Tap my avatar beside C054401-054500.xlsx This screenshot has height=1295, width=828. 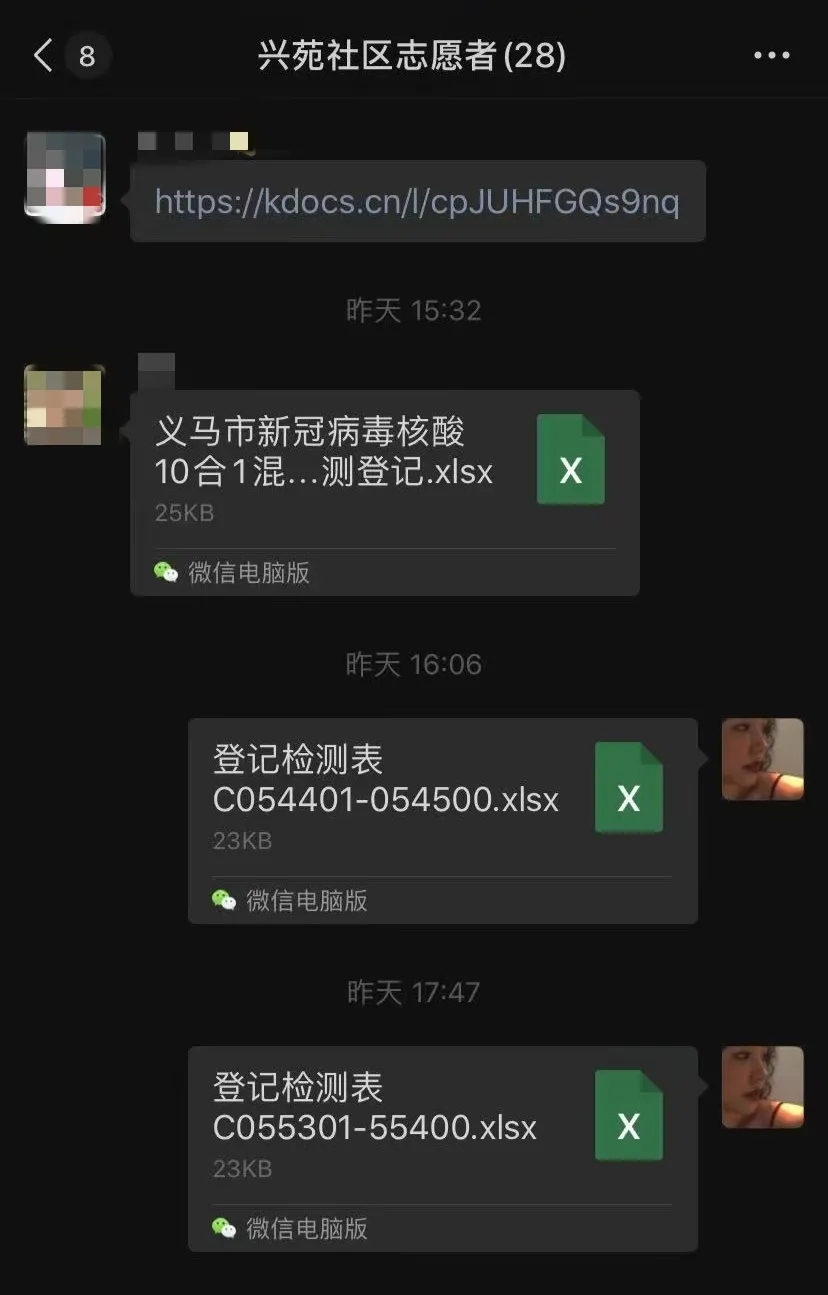(x=763, y=759)
